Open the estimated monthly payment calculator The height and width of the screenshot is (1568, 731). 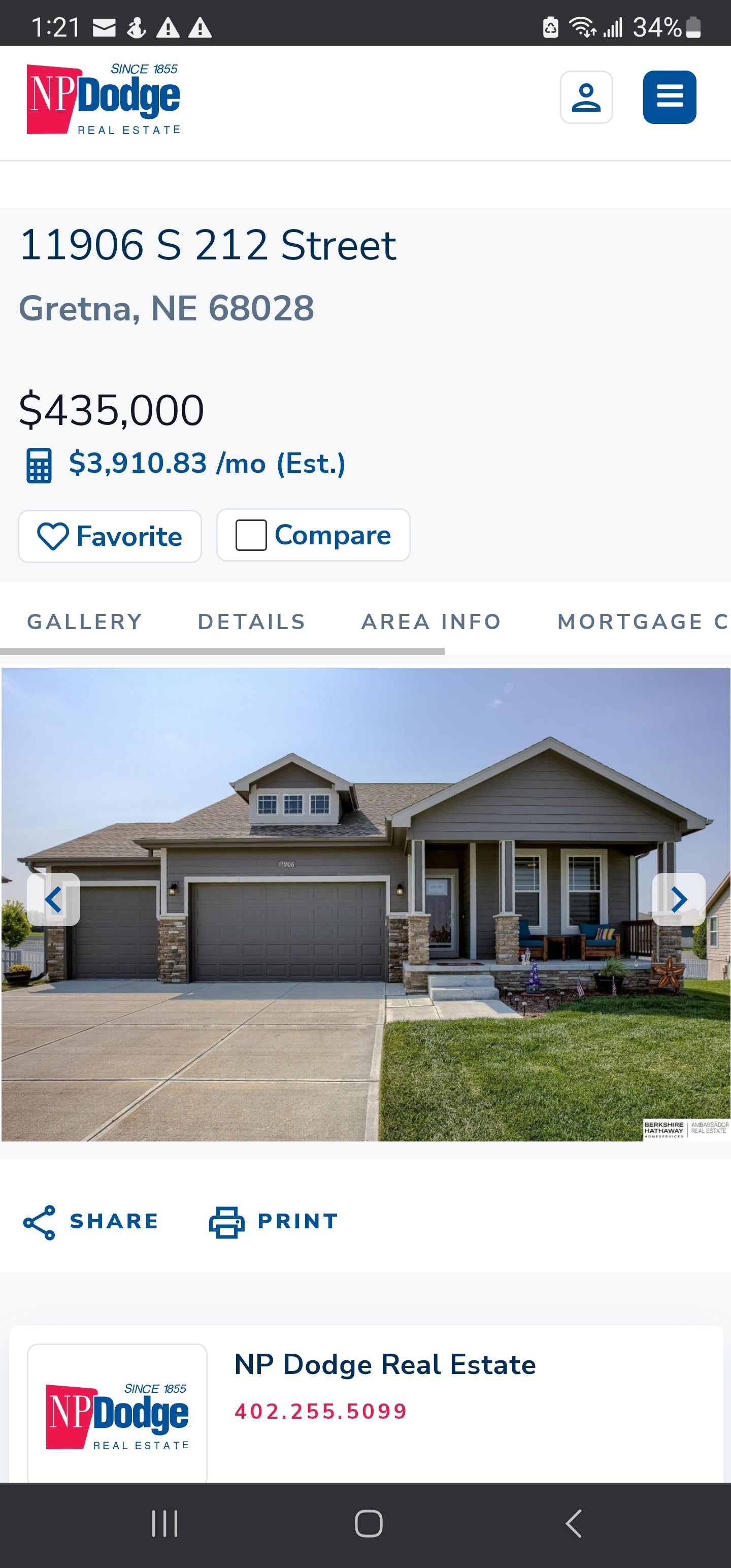point(186,464)
